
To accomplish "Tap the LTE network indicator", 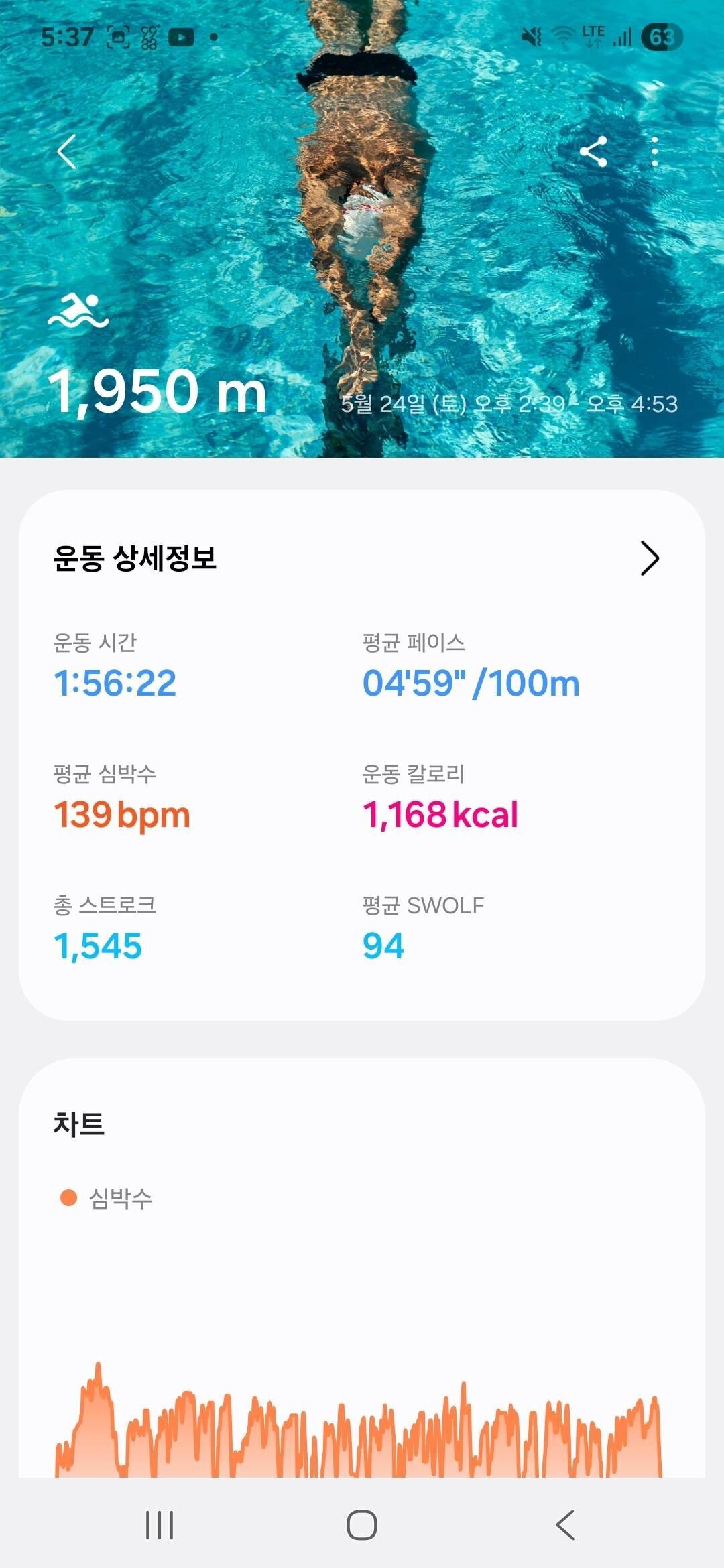I will coord(593,37).
